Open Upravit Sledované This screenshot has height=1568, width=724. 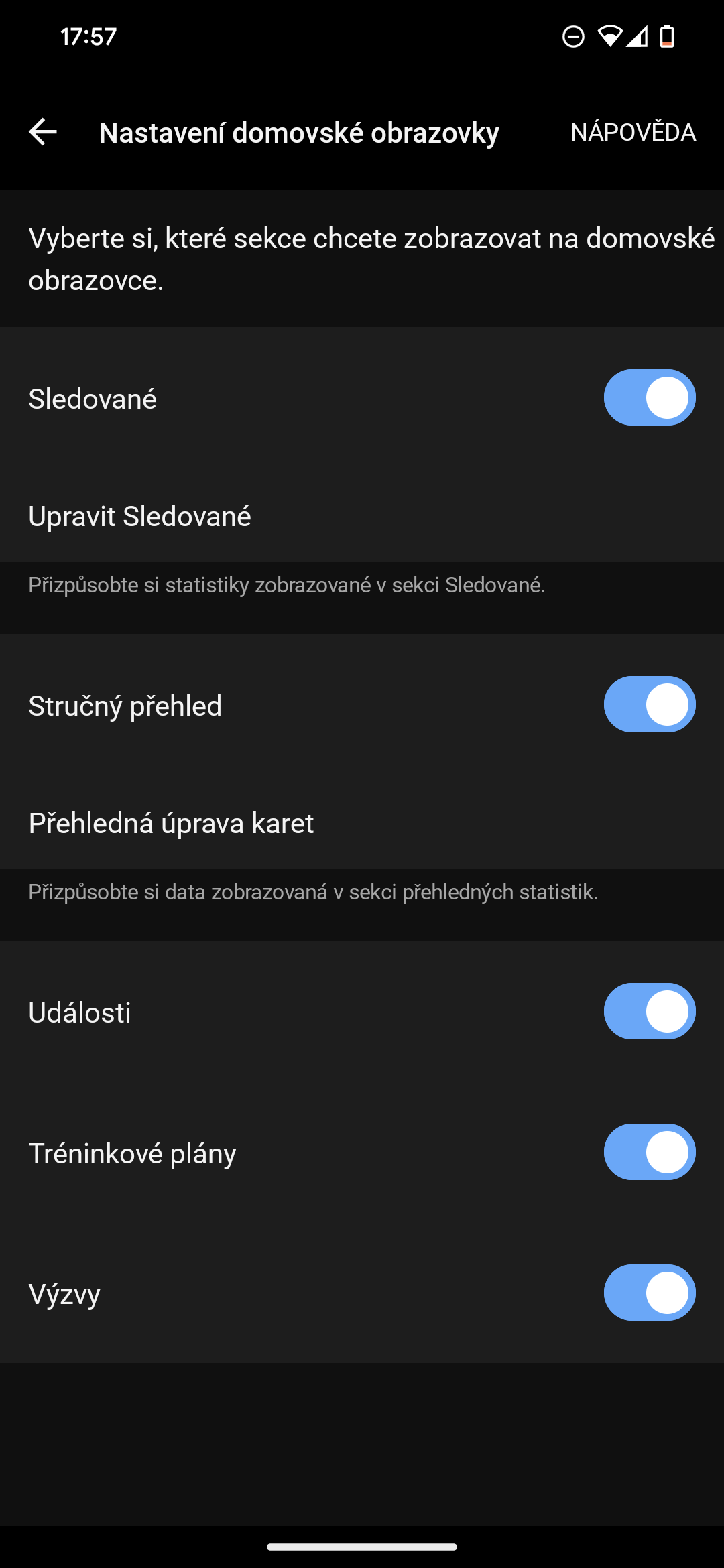point(362,516)
